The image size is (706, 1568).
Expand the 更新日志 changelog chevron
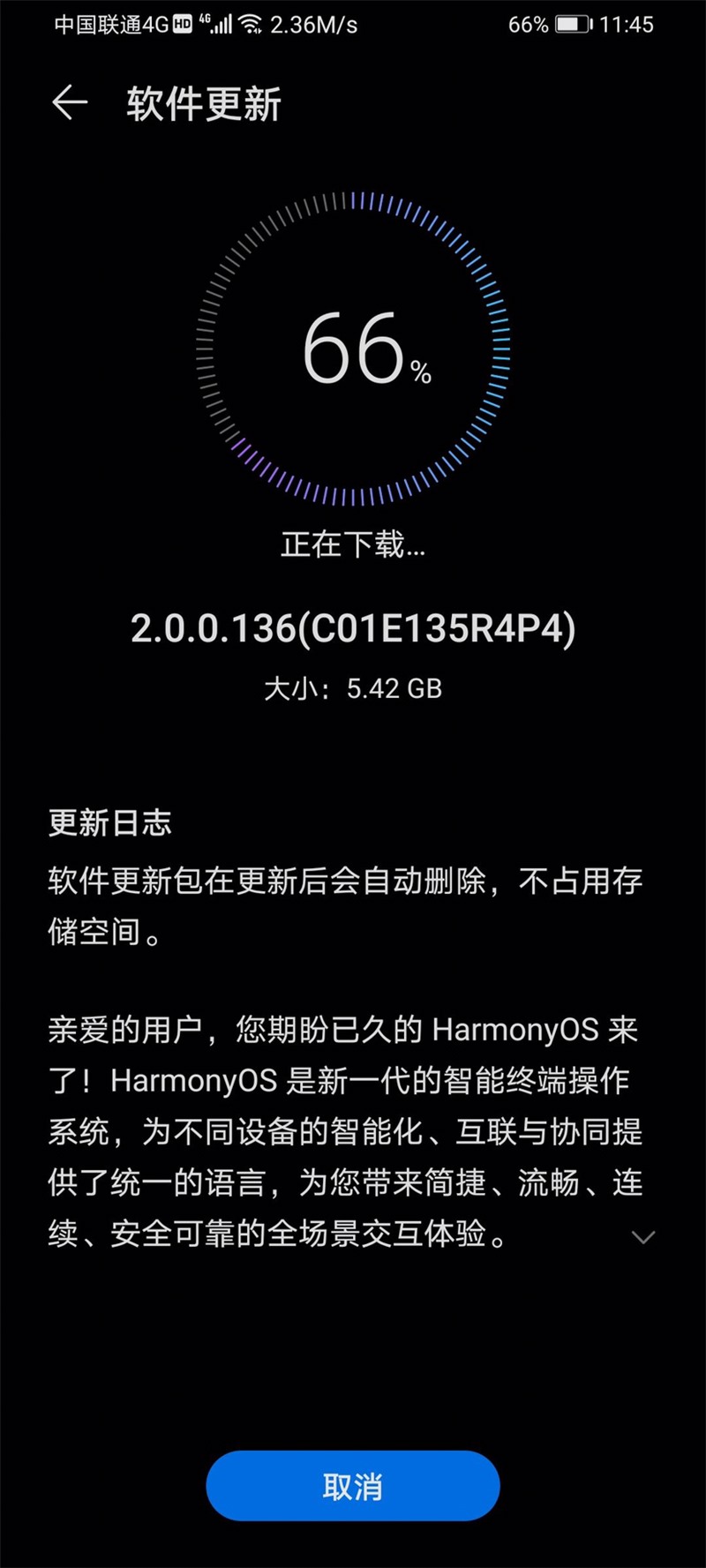coord(643,1237)
